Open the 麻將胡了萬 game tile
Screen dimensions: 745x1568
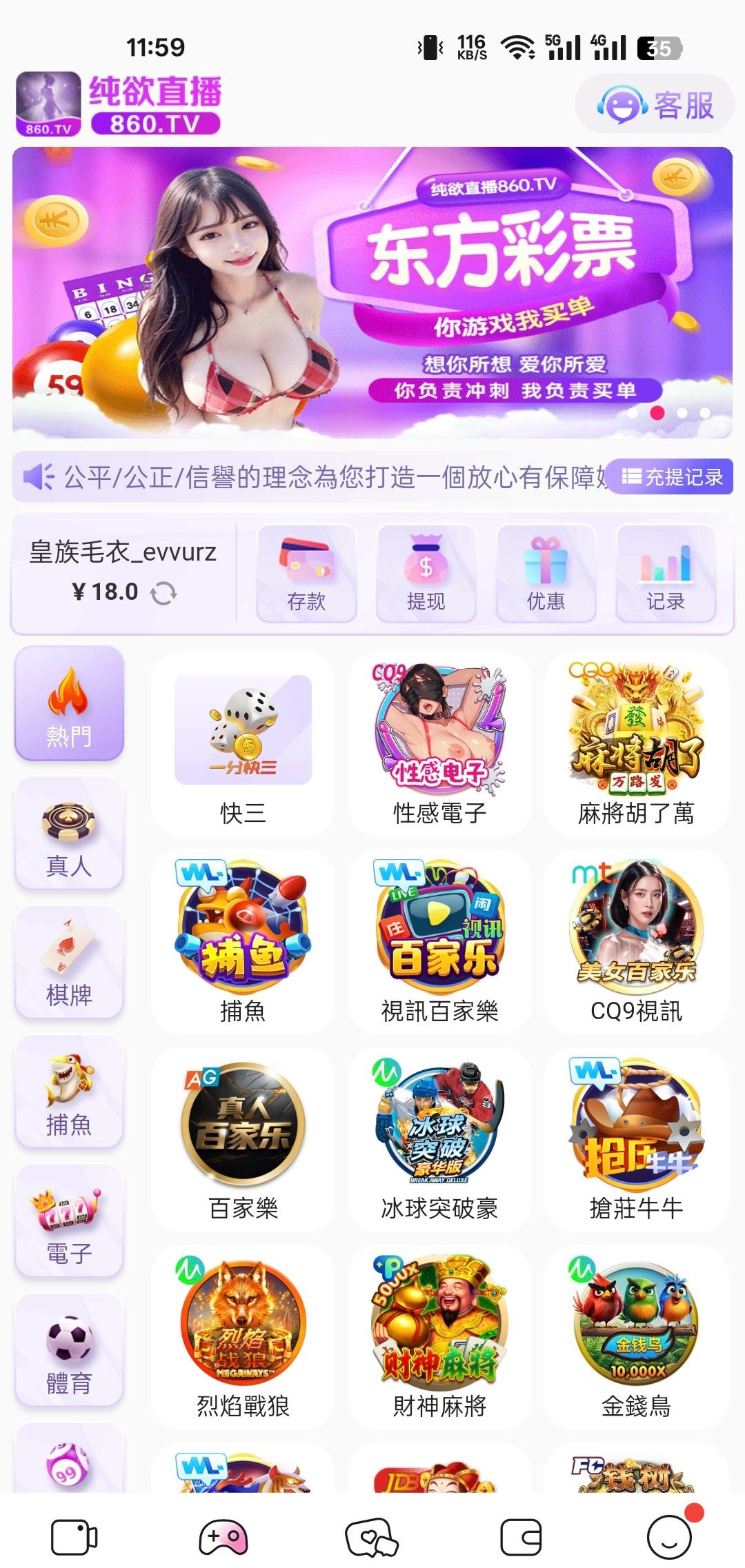click(x=636, y=746)
